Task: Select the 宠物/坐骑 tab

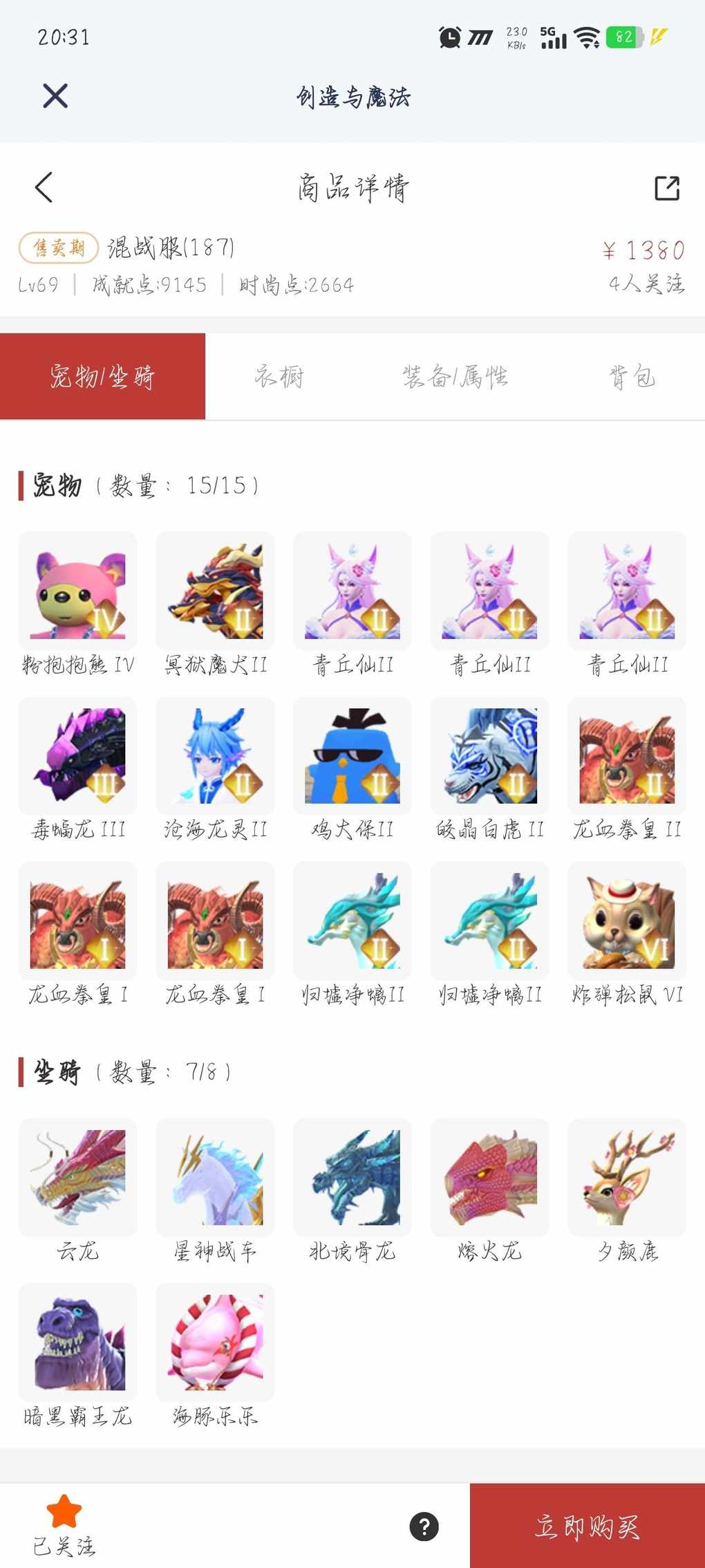Action: point(102,377)
